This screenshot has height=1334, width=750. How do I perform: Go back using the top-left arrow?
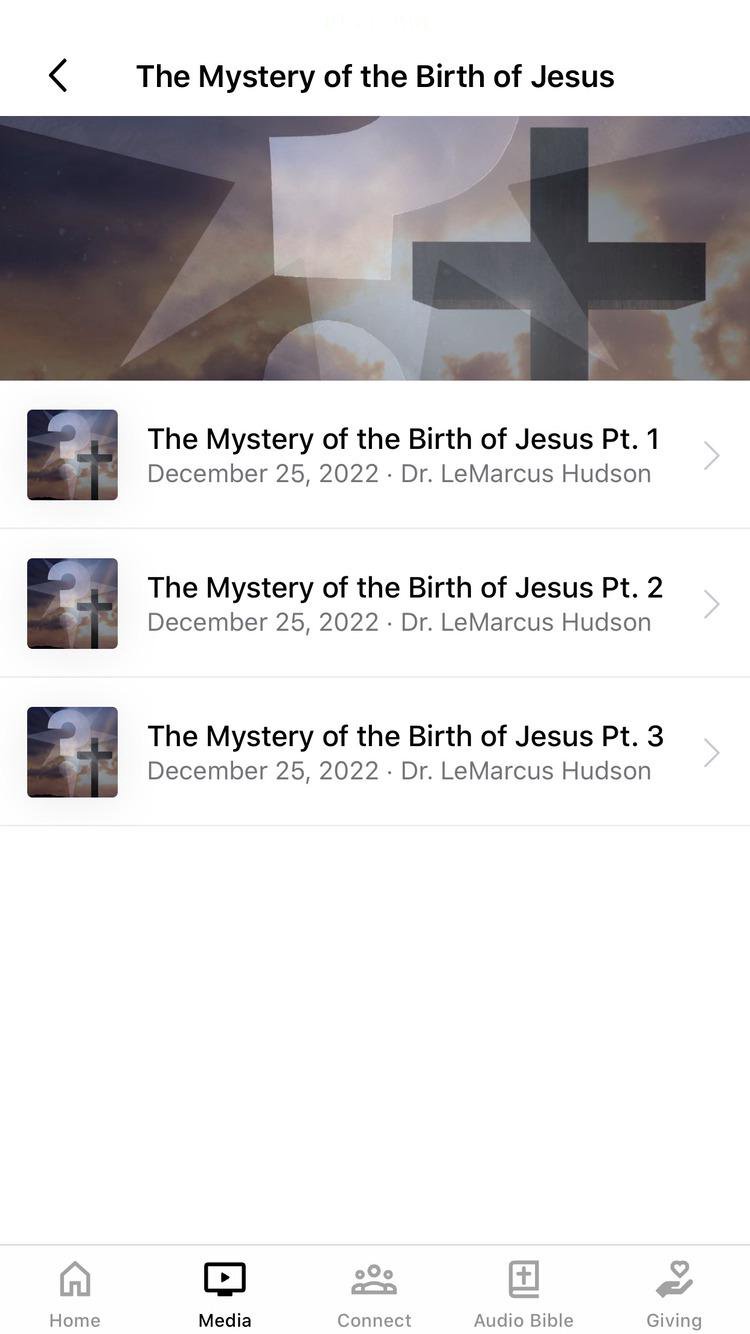pyautogui.click(x=58, y=76)
